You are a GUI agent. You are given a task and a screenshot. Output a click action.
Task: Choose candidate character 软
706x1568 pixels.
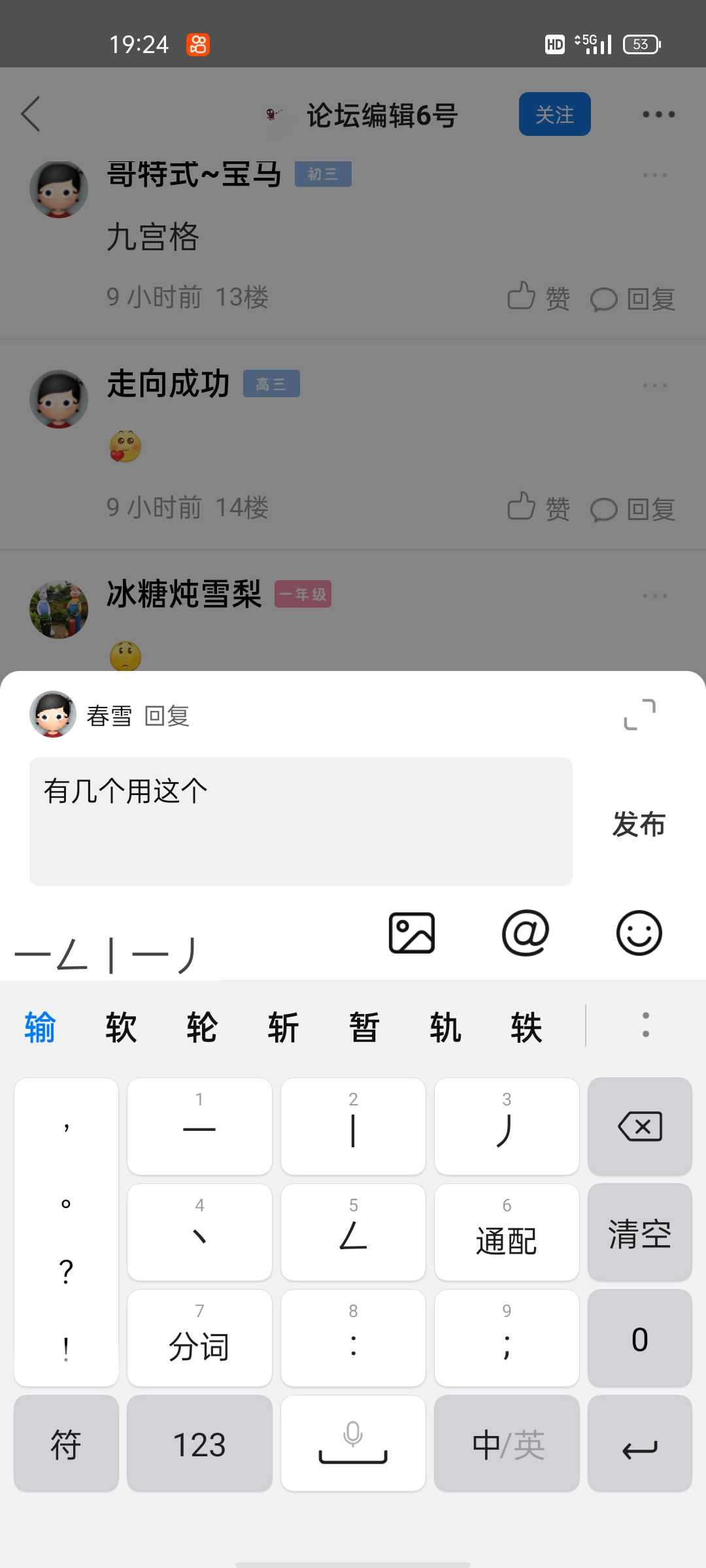(122, 1026)
